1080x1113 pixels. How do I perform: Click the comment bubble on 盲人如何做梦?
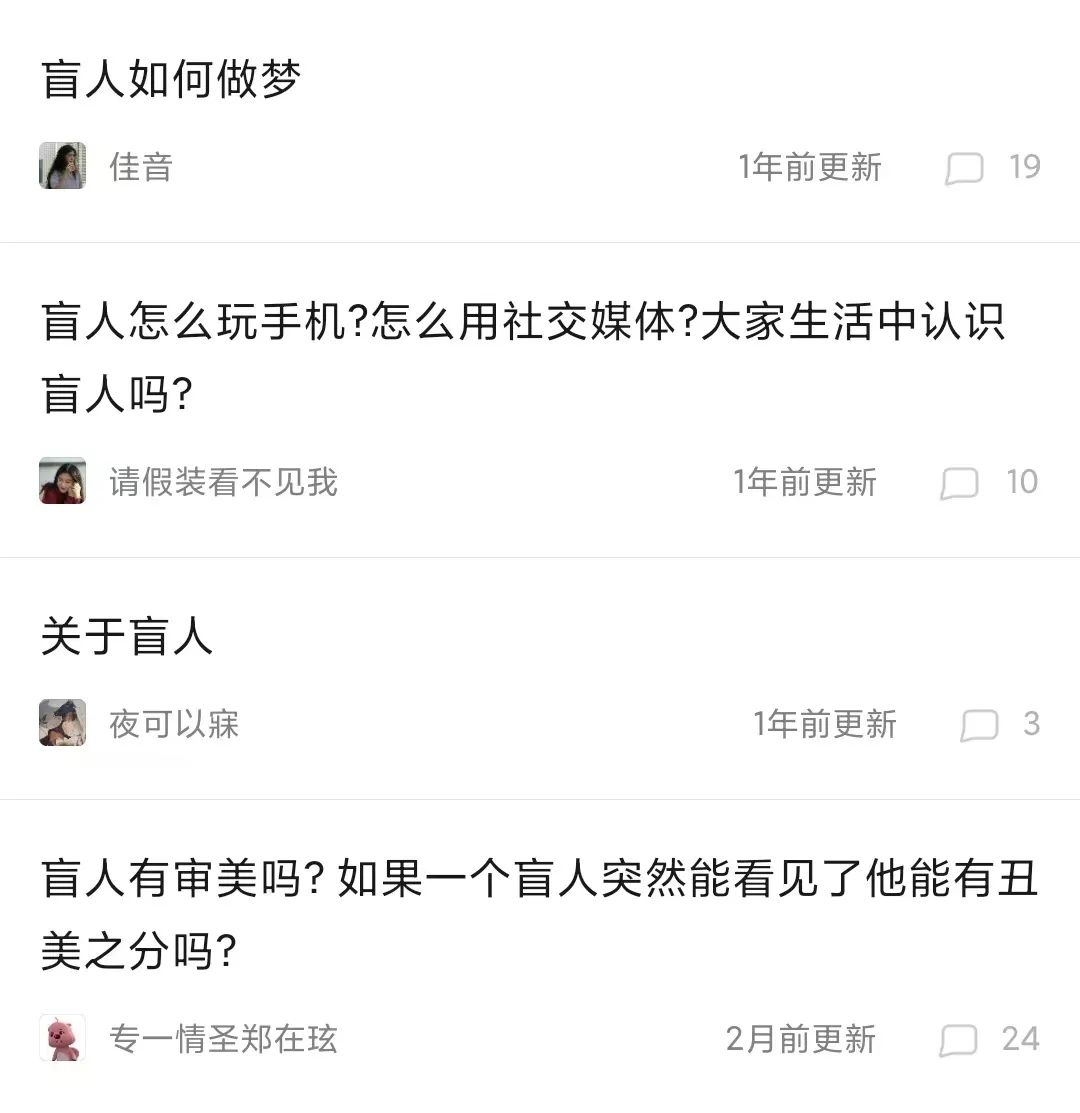pyautogui.click(x=962, y=168)
